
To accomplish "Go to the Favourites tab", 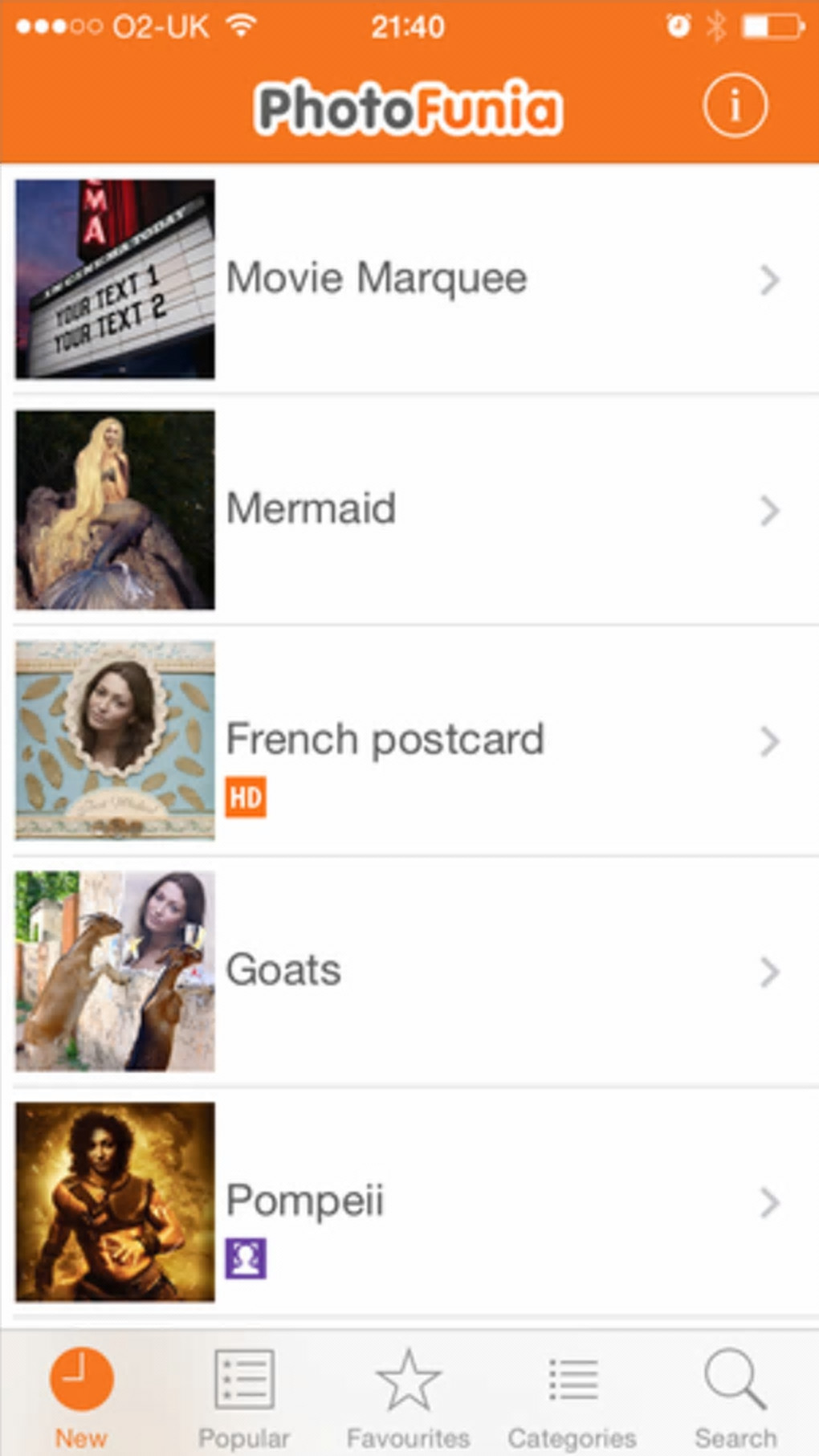I will coord(408,1396).
